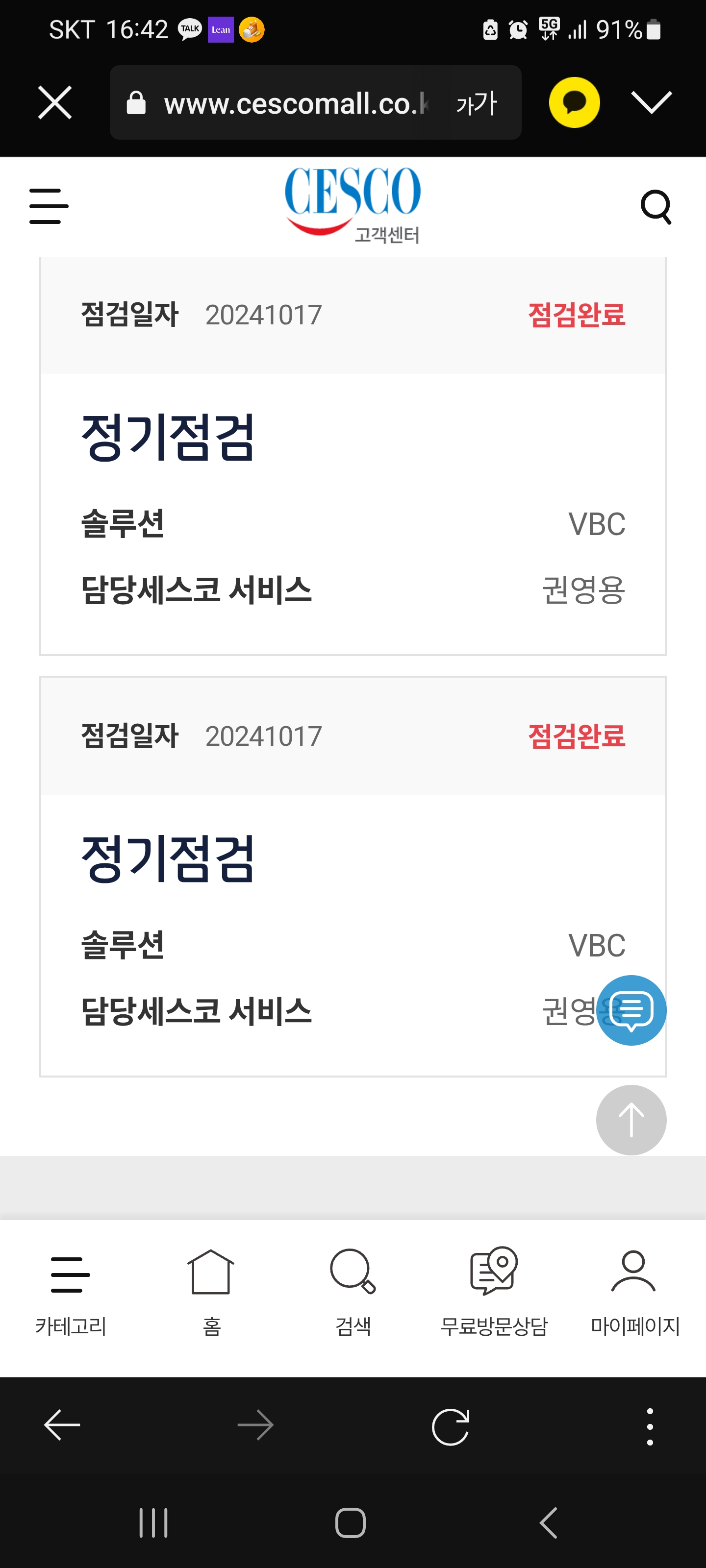This screenshot has height=1568, width=706.
Task: Switch to the 검색 tab
Action: (353, 1291)
